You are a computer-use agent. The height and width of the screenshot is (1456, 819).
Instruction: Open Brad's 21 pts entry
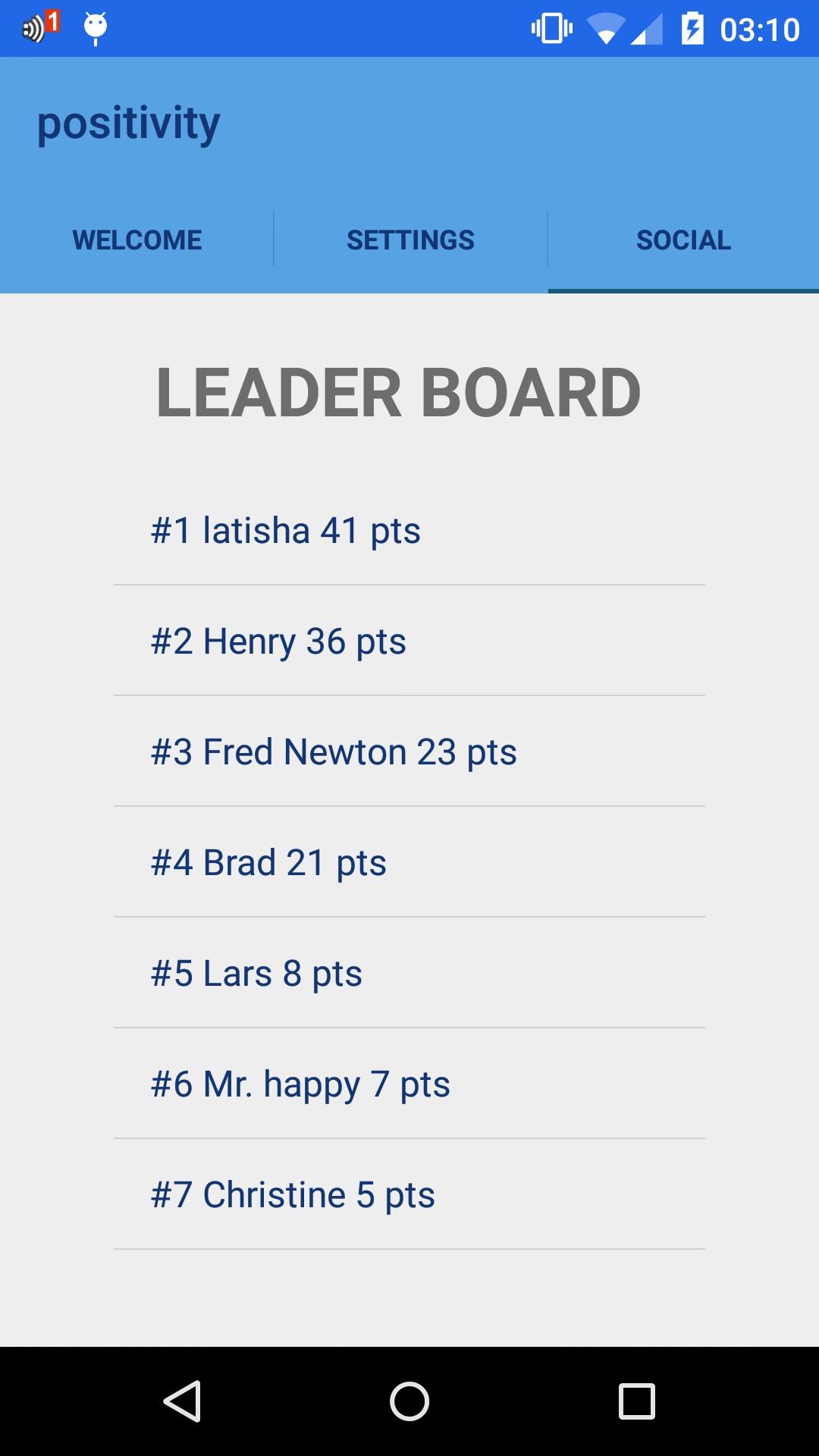409,862
